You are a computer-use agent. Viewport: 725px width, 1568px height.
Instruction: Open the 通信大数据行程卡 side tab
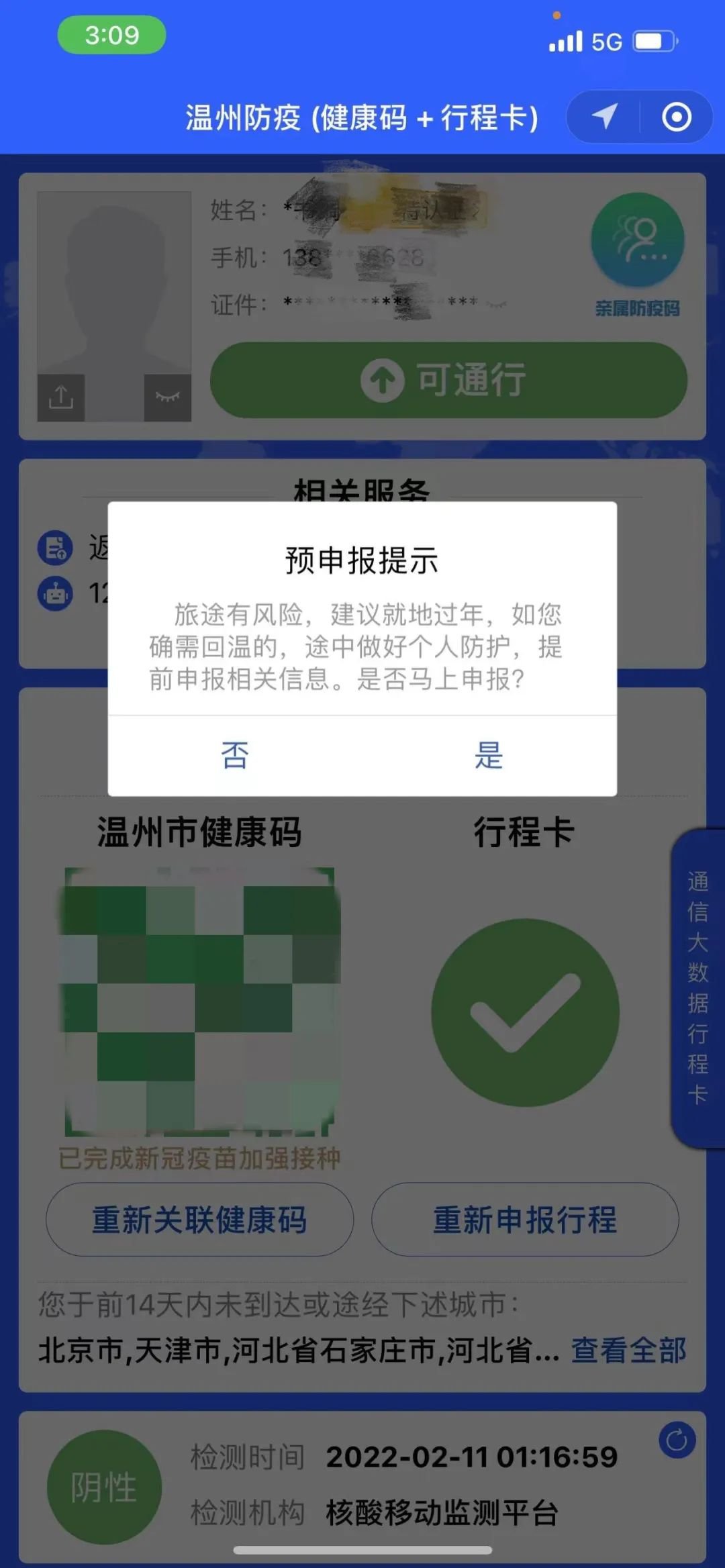click(x=697, y=987)
